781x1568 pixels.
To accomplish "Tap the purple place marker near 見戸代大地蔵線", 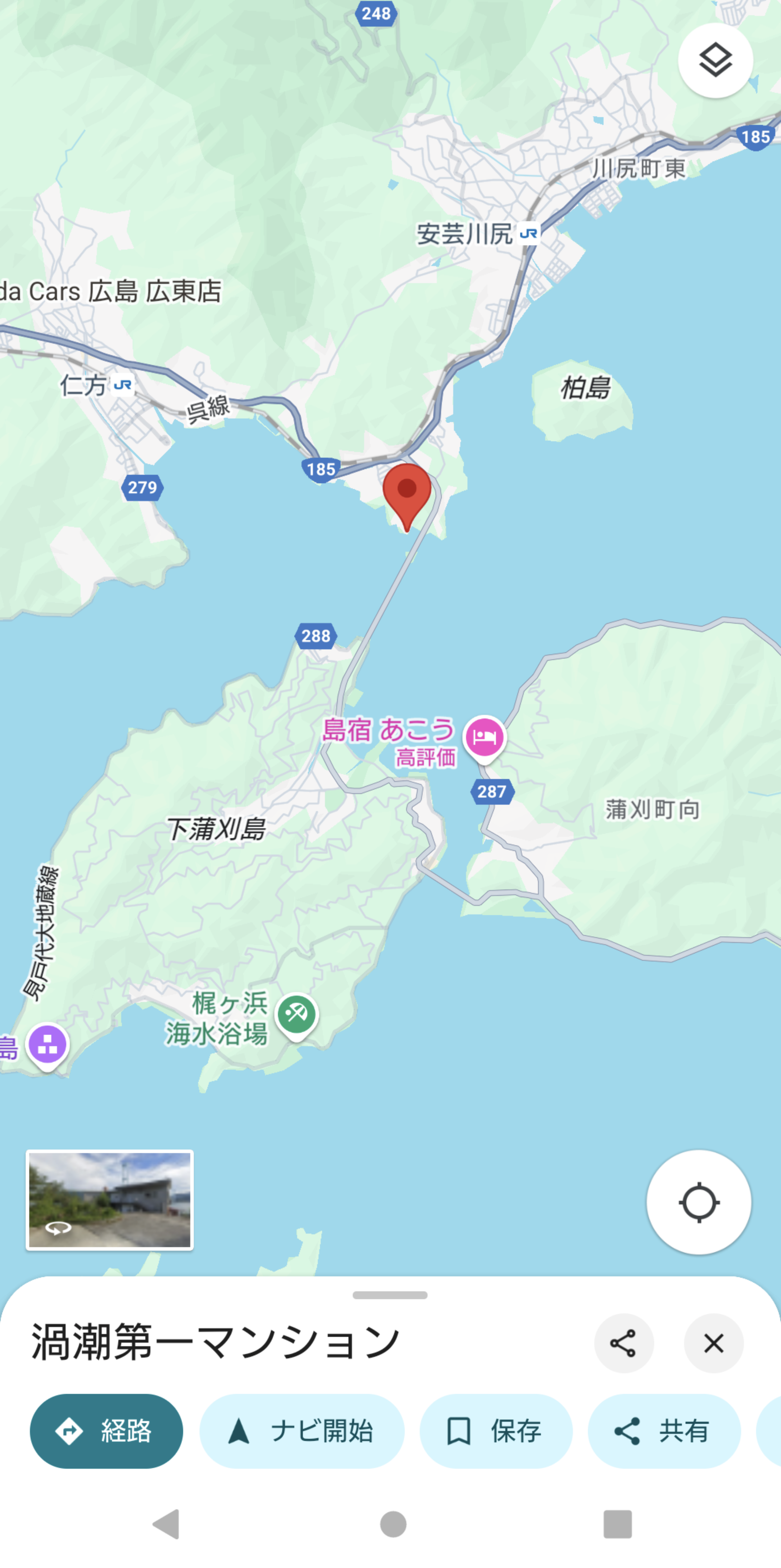I will click(x=48, y=1045).
